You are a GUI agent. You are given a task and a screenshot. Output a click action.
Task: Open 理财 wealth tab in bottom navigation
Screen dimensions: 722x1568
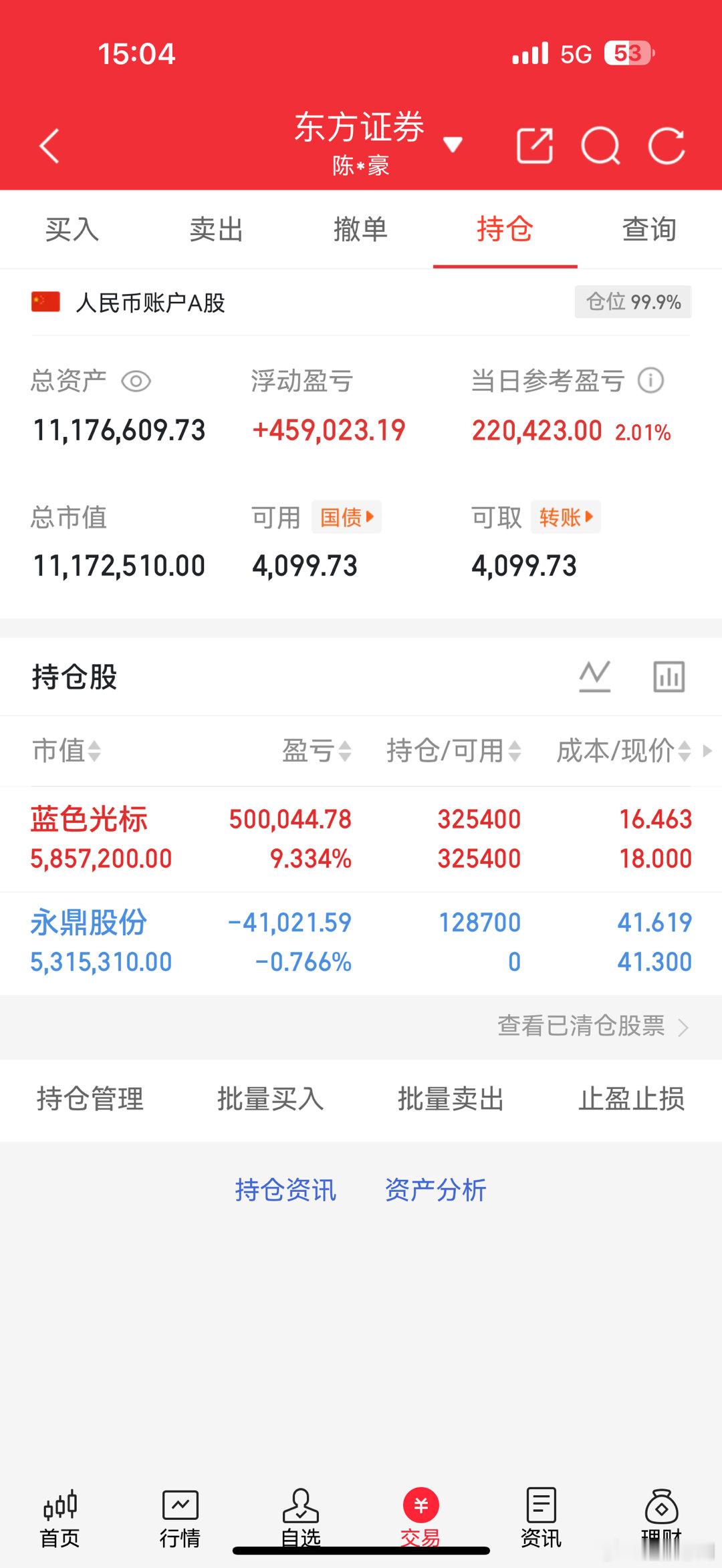point(662,1517)
